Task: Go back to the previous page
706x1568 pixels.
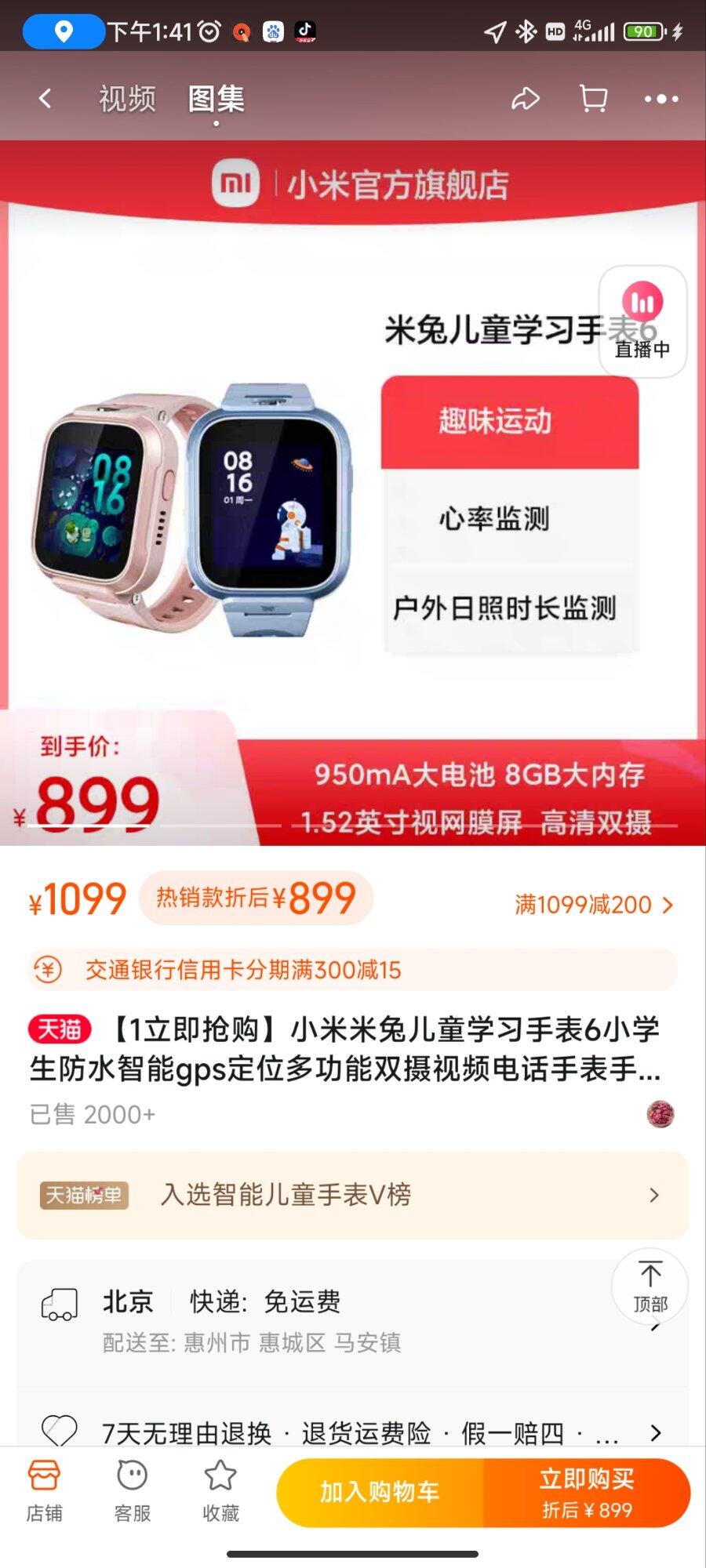Action: pos(45,99)
